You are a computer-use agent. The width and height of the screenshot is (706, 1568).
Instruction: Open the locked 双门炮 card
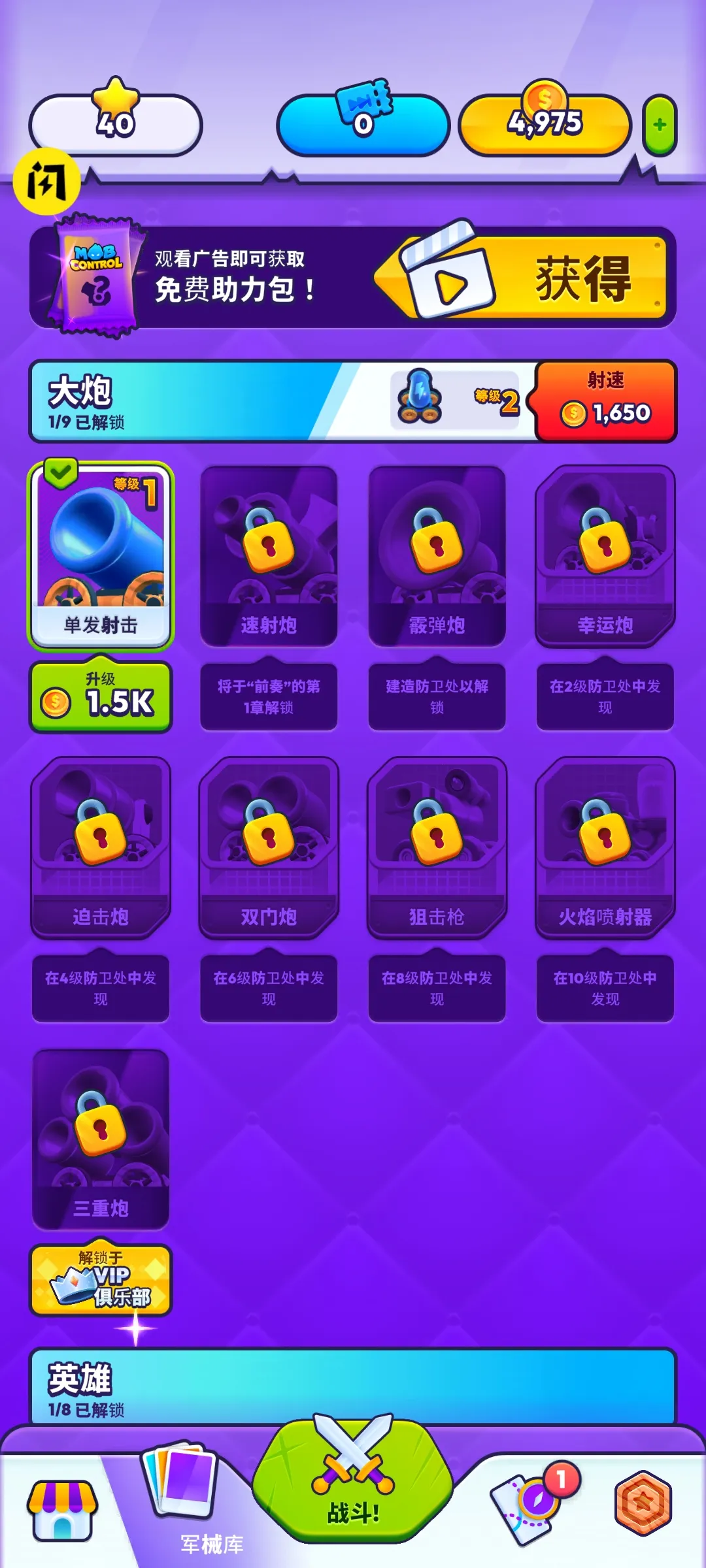pos(269,847)
